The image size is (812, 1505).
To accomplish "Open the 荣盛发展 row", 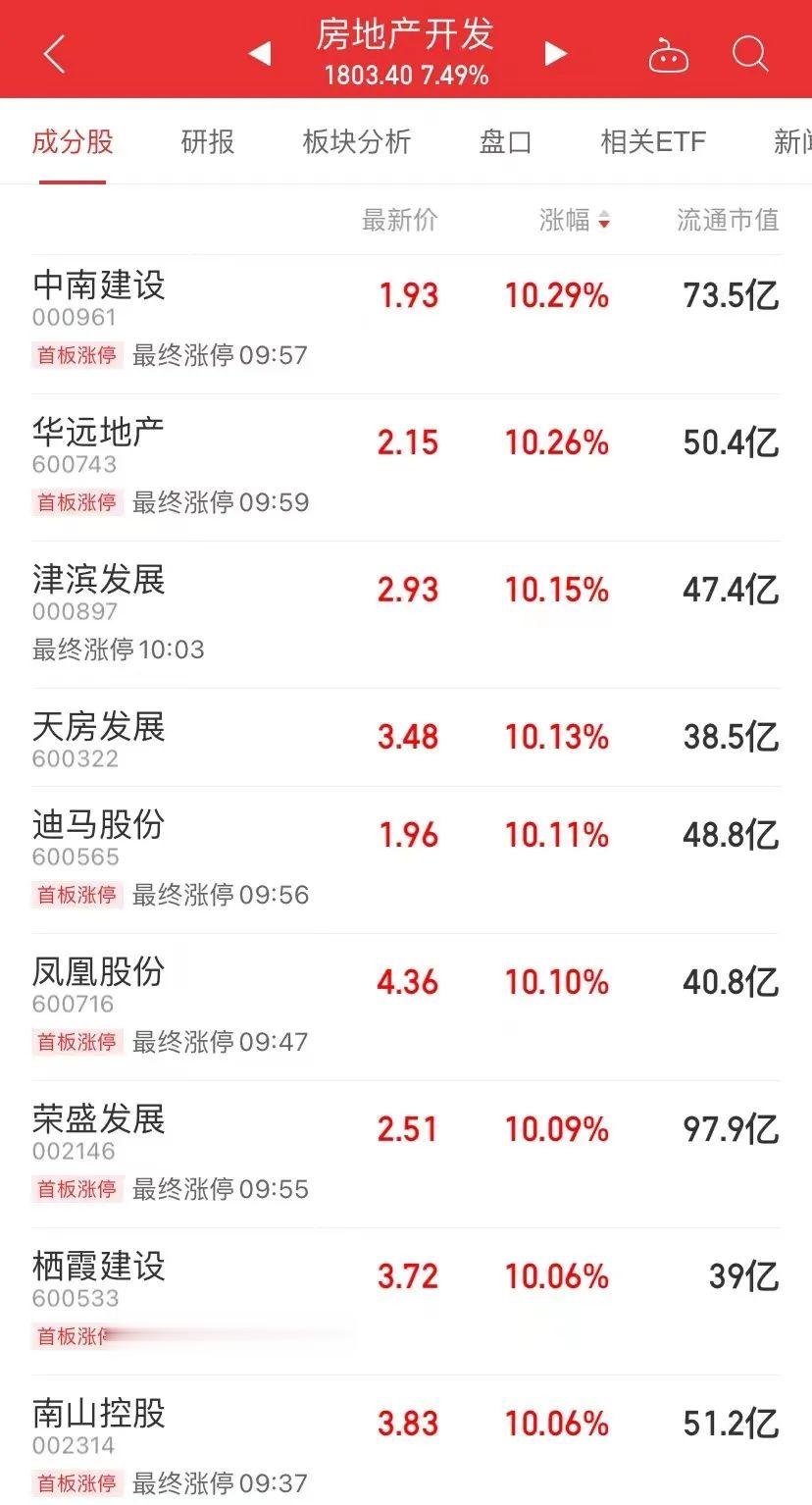I will click(406, 1155).
